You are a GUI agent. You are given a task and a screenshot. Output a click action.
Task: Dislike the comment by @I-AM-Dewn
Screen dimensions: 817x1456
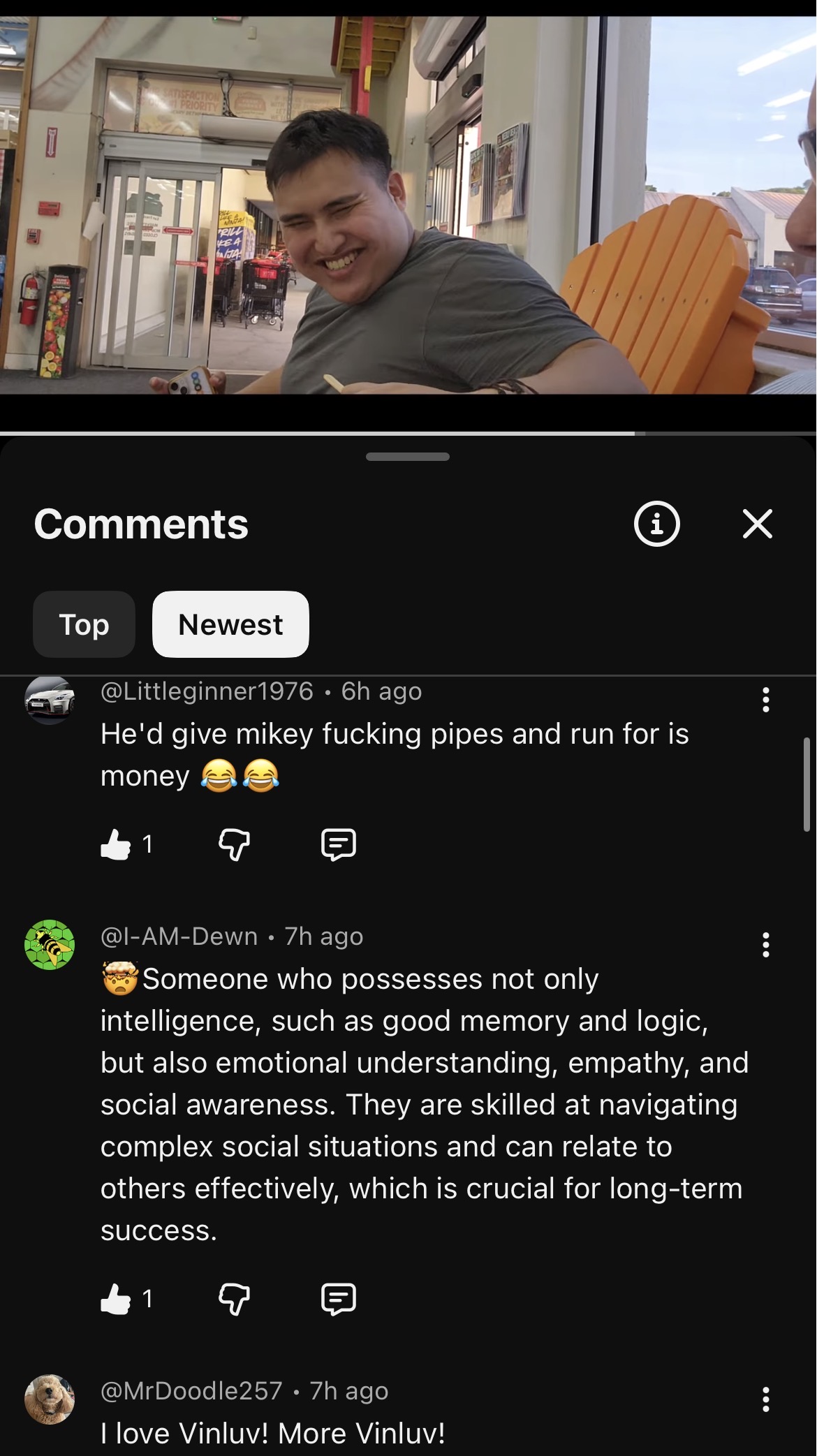(x=234, y=1299)
